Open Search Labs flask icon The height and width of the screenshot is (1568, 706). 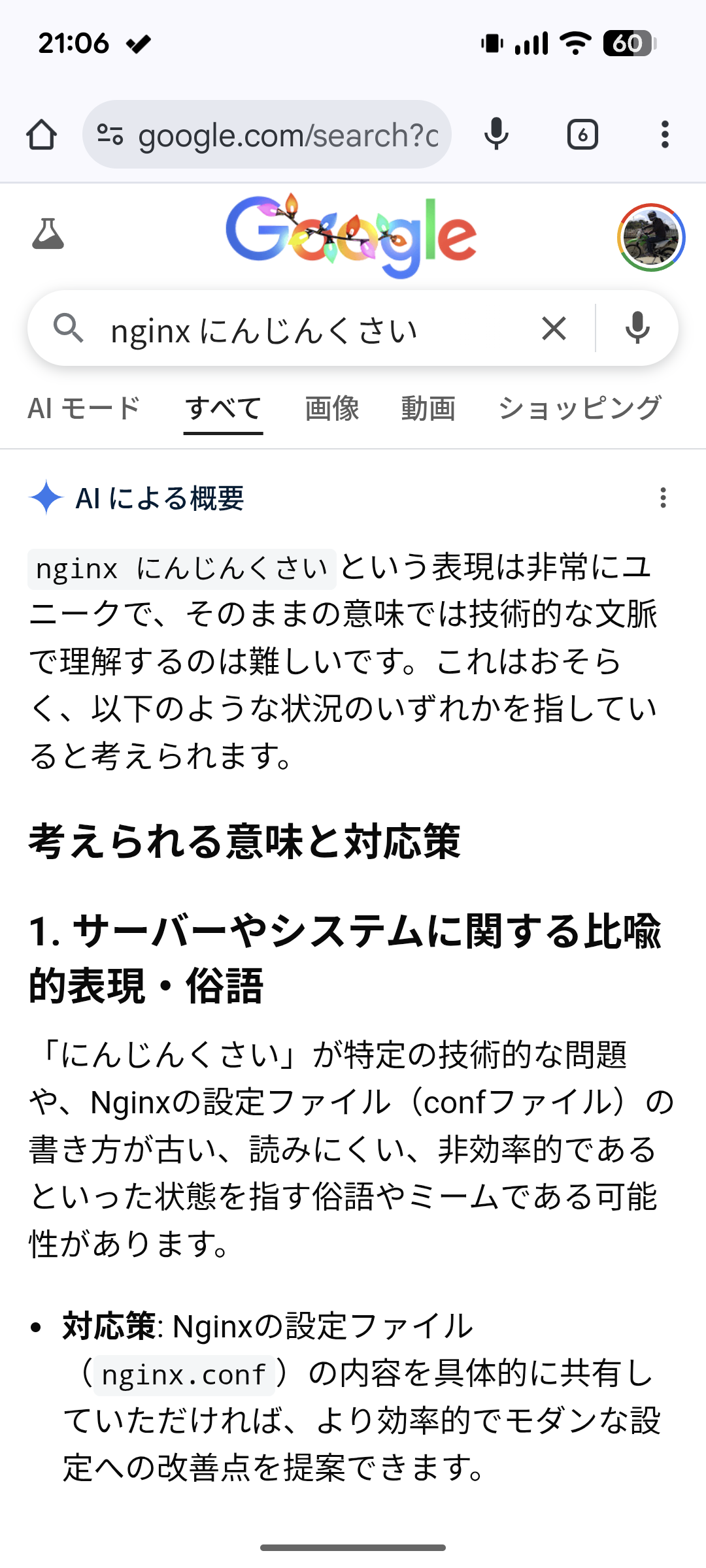(48, 234)
